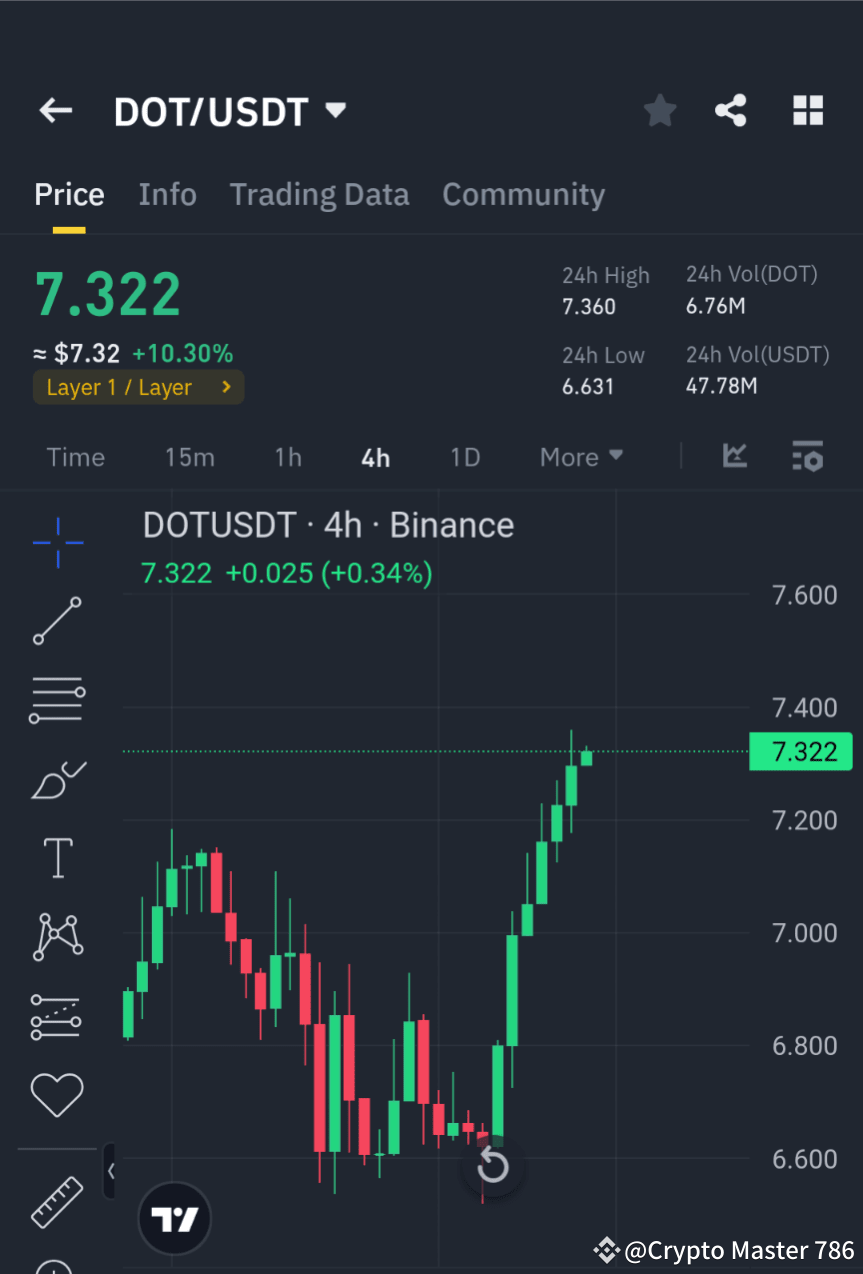This screenshot has width=863, height=1274.
Task: Tap the undo/reset chart arrow
Action: (493, 1166)
